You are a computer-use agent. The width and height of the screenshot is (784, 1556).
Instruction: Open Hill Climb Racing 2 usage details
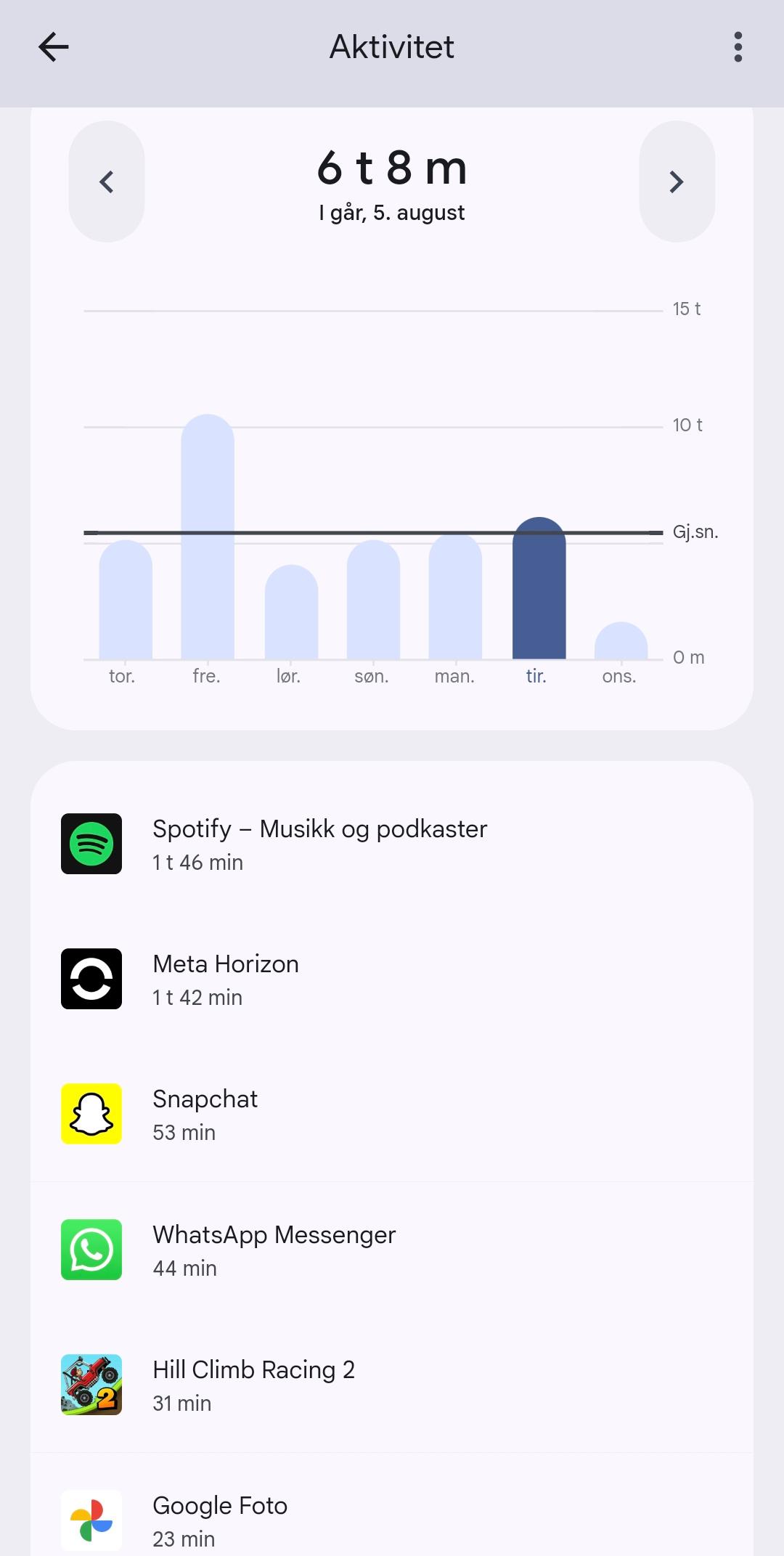tap(392, 1385)
